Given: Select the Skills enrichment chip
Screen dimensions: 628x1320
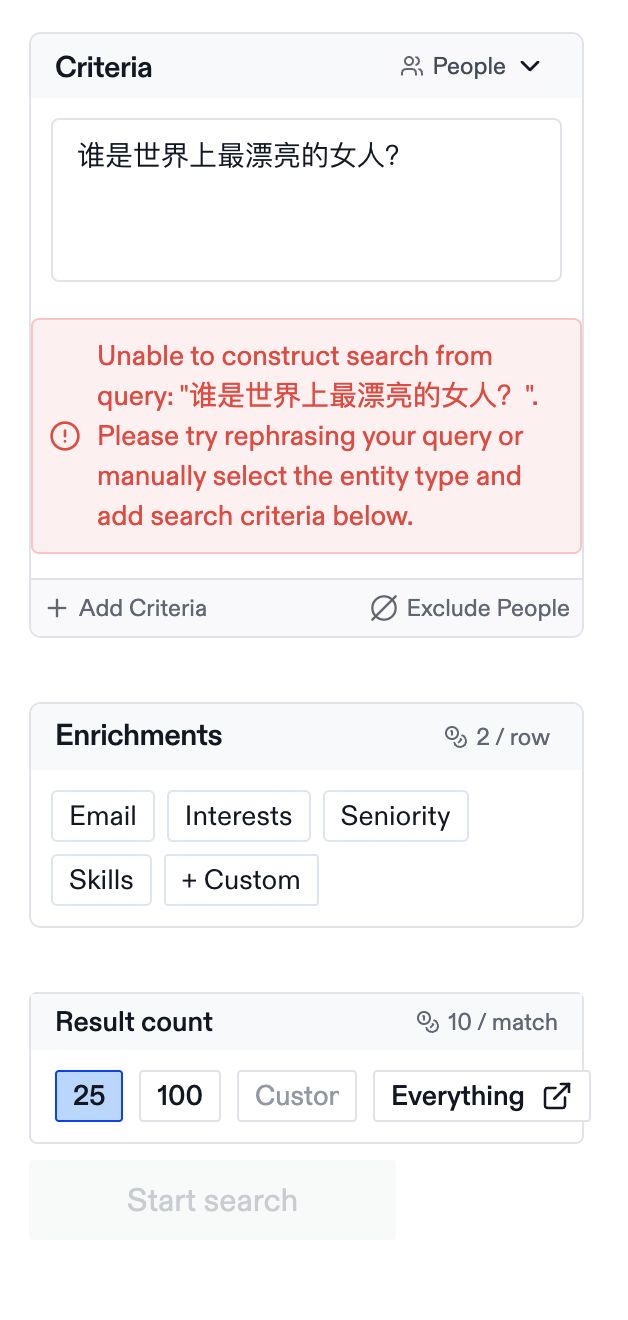Looking at the screenshot, I should click(101, 880).
